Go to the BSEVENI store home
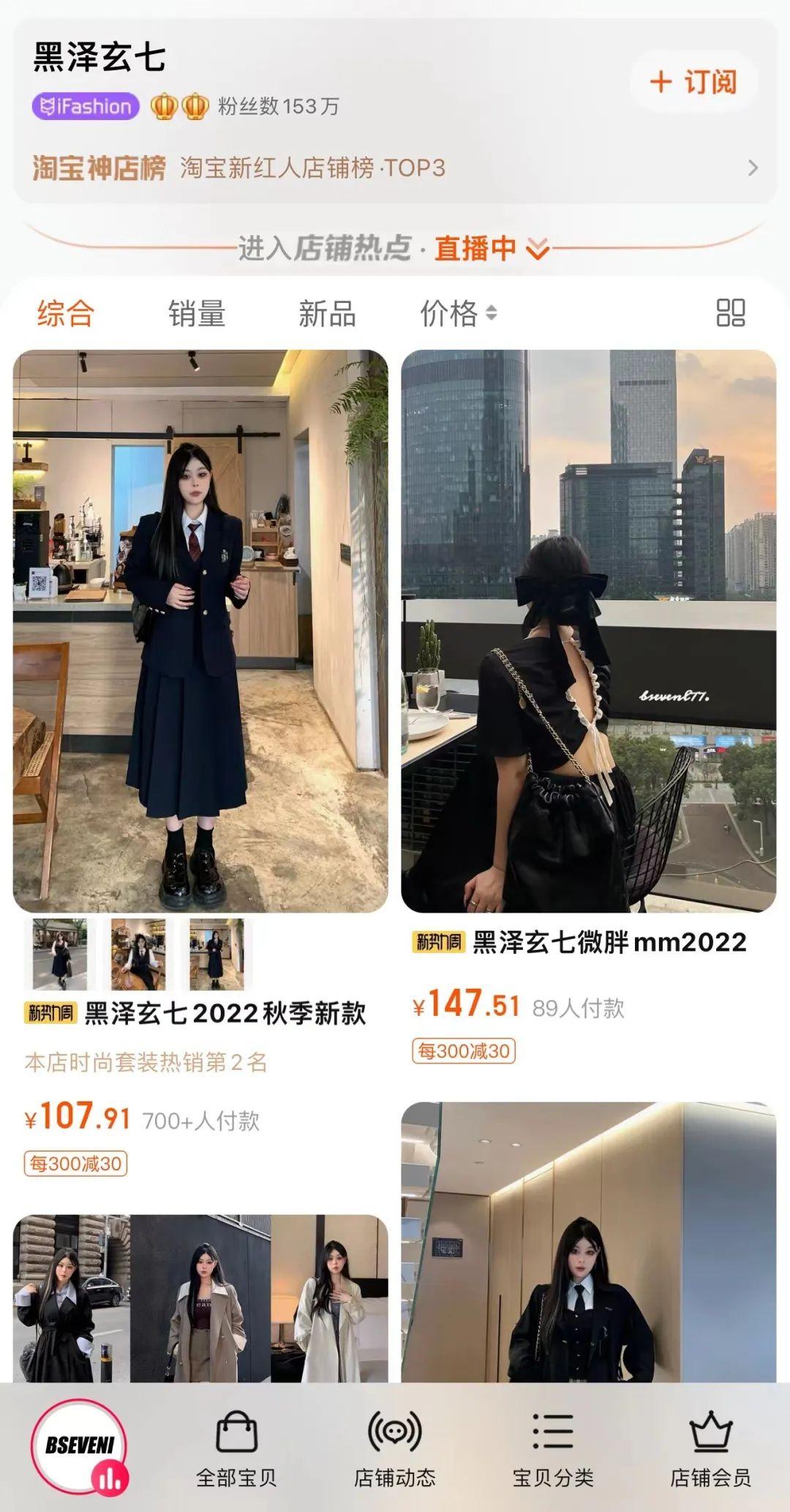 coord(80,1446)
